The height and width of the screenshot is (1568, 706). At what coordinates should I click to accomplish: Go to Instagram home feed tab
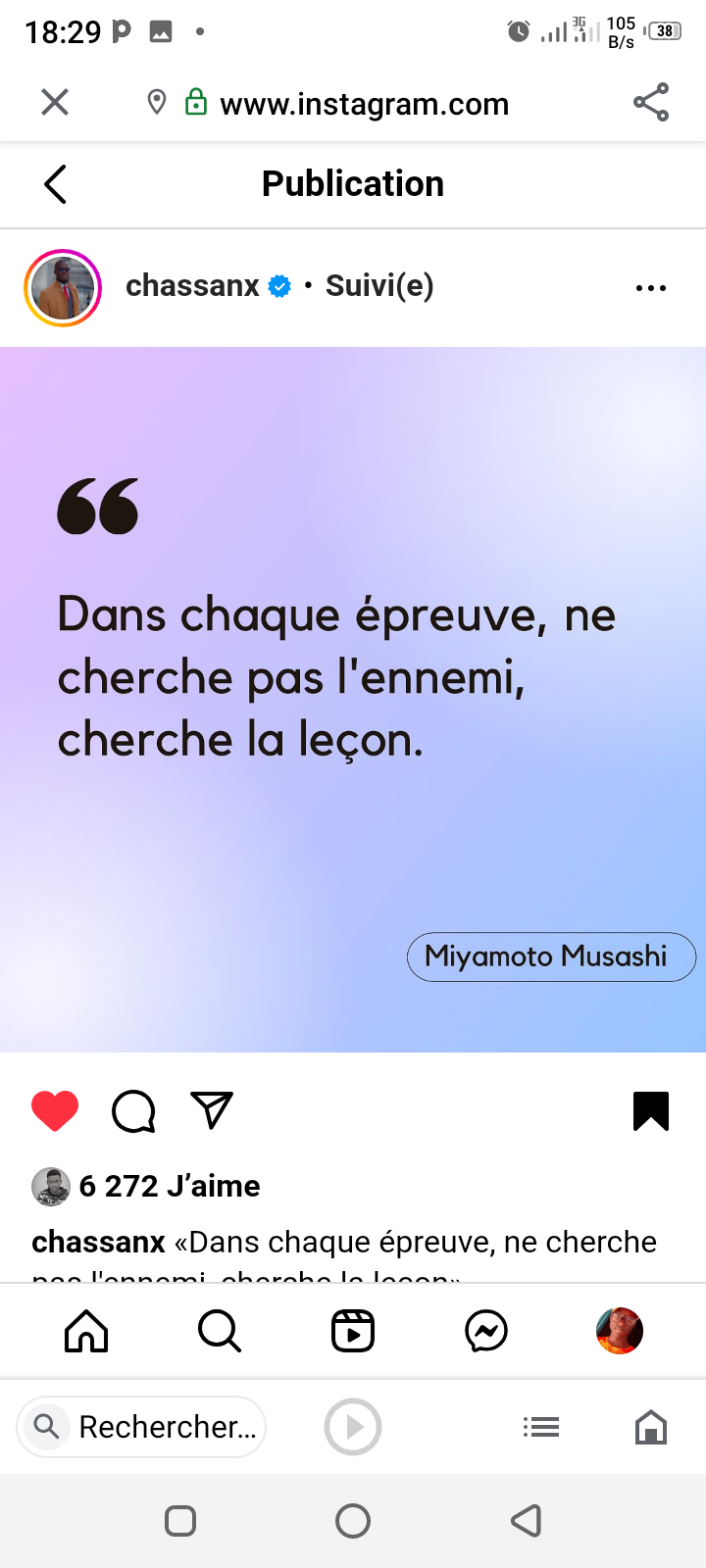coord(86,1332)
